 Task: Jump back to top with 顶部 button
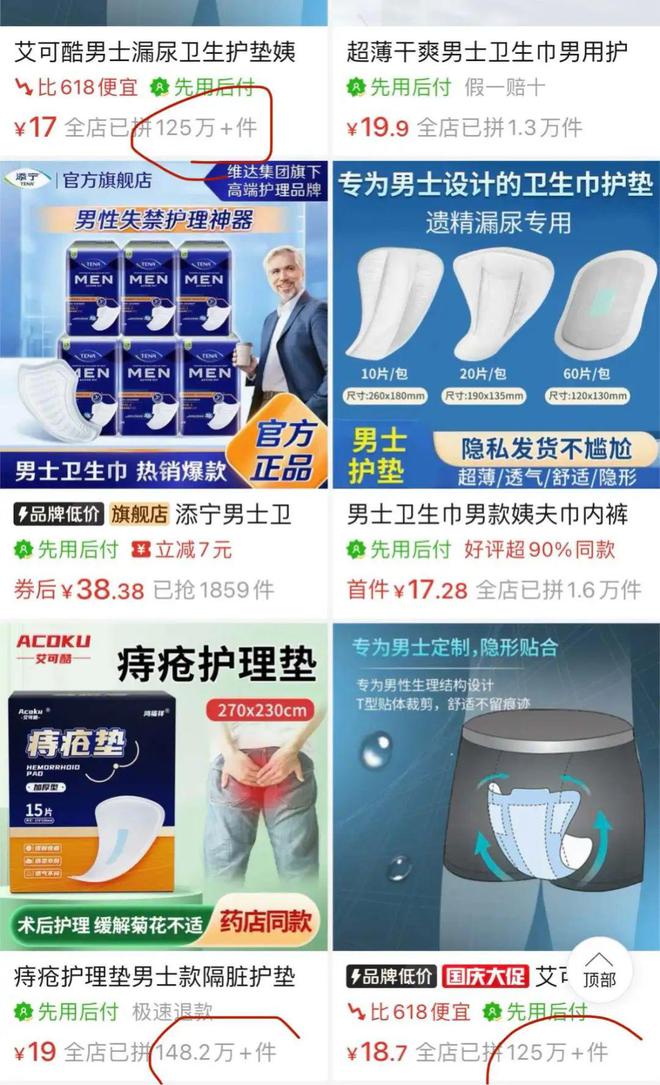pos(599,969)
